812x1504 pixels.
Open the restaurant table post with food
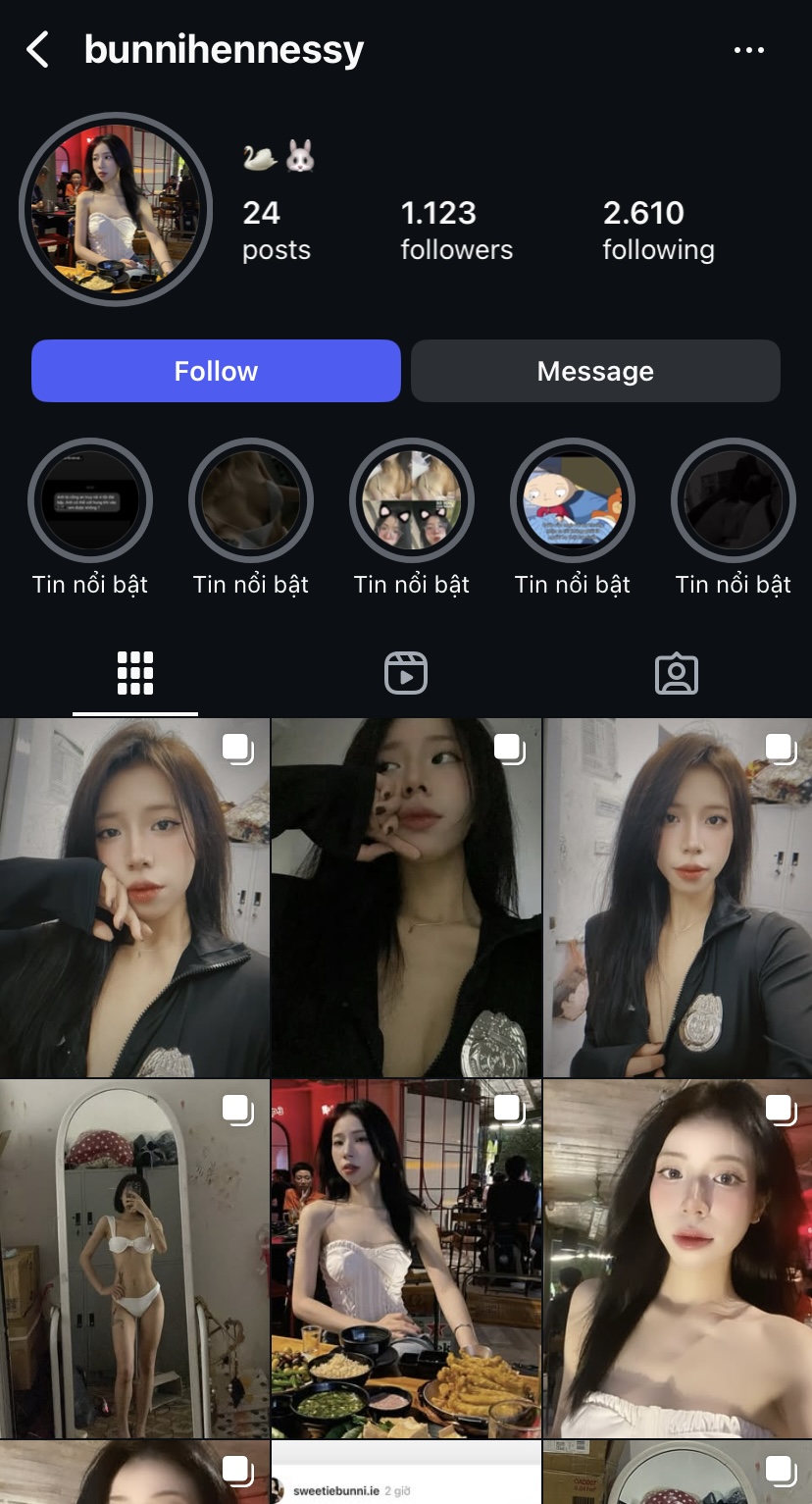pos(406,1259)
